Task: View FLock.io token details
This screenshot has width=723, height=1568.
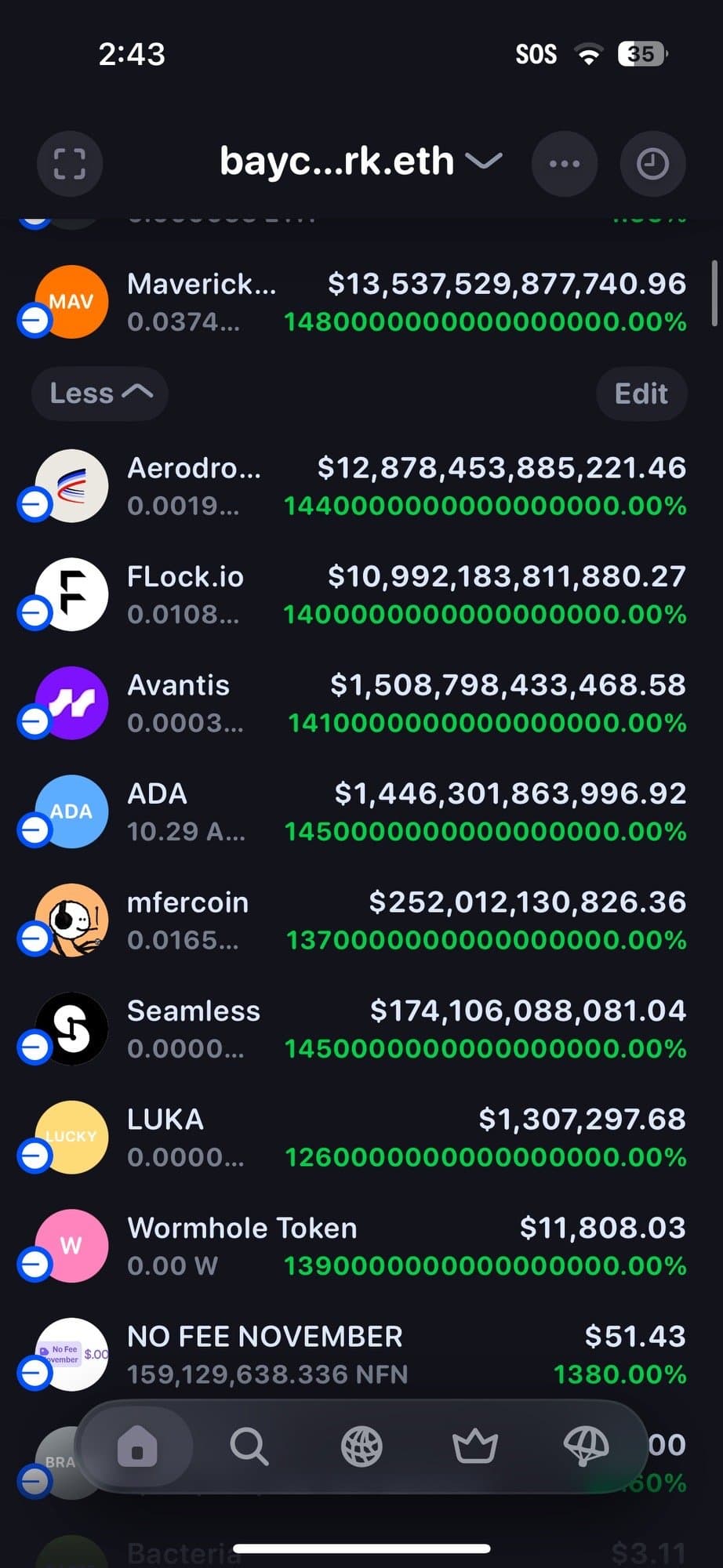Action: [361, 595]
